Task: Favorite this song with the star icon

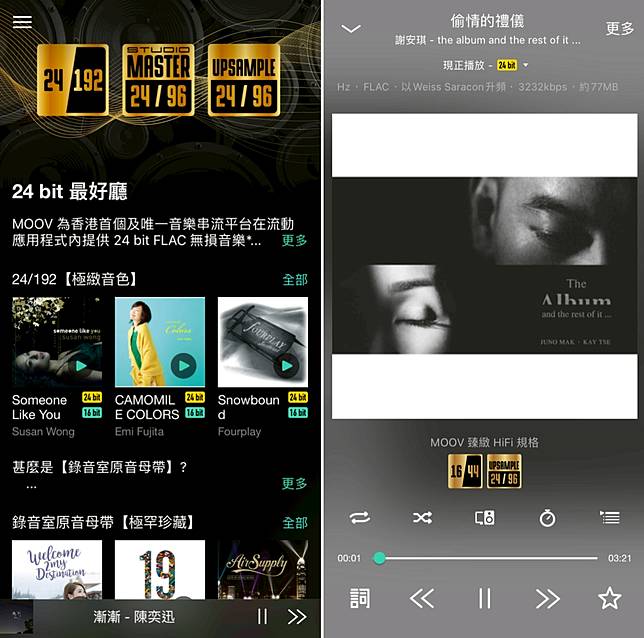Action: [x=609, y=598]
